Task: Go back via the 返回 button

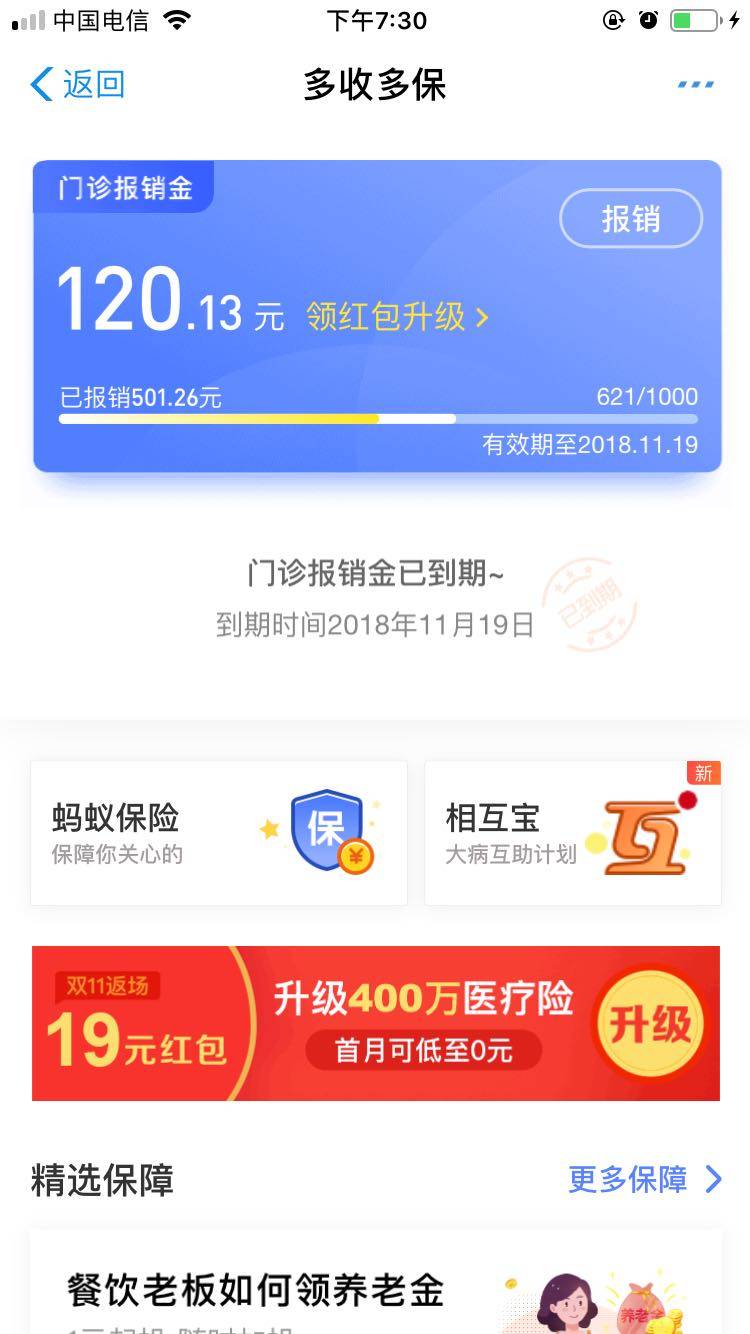Action: point(78,85)
